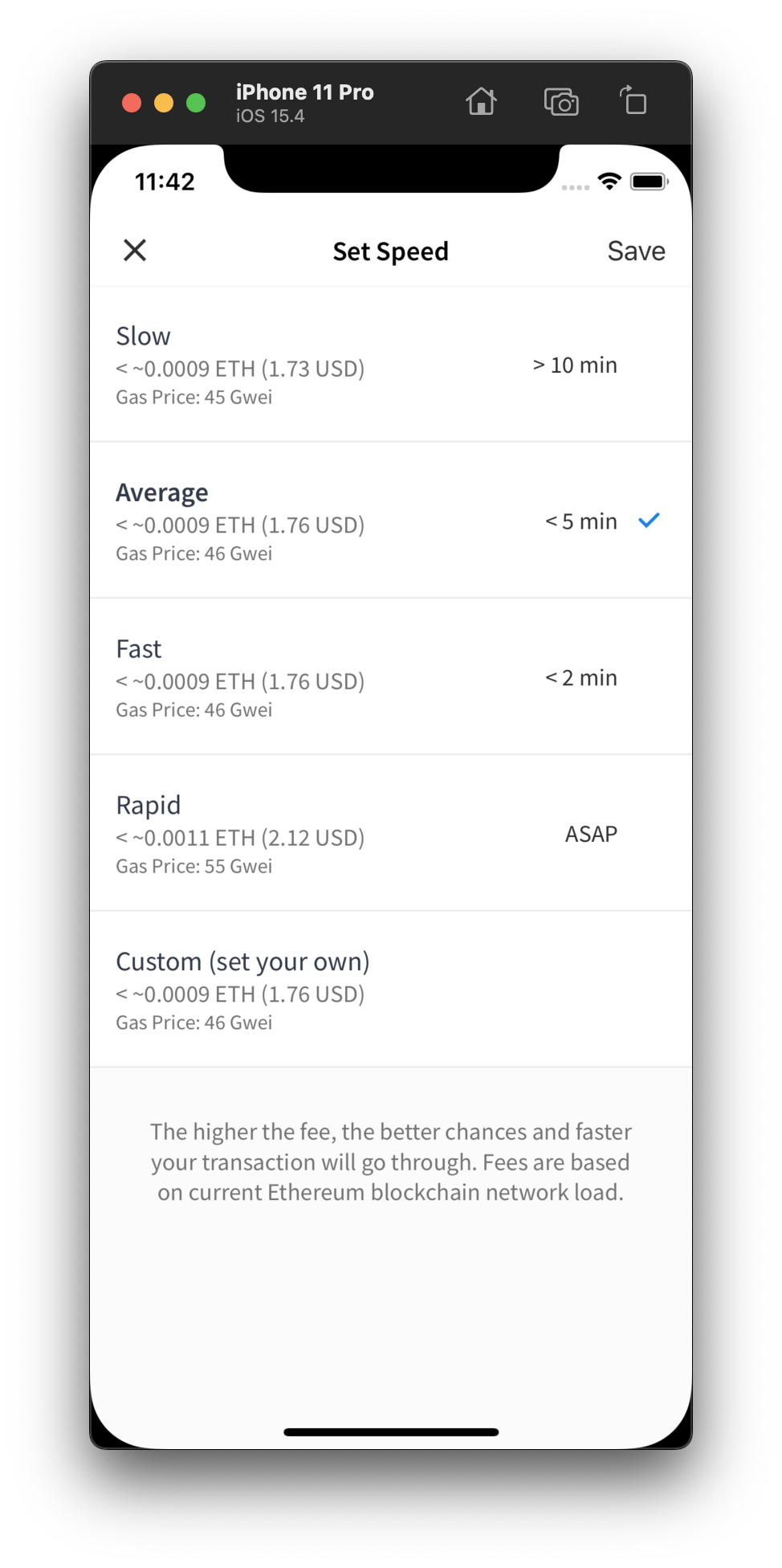
Task: Tap the Wi-Fi indicator in the status bar
Action: tap(609, 181)
